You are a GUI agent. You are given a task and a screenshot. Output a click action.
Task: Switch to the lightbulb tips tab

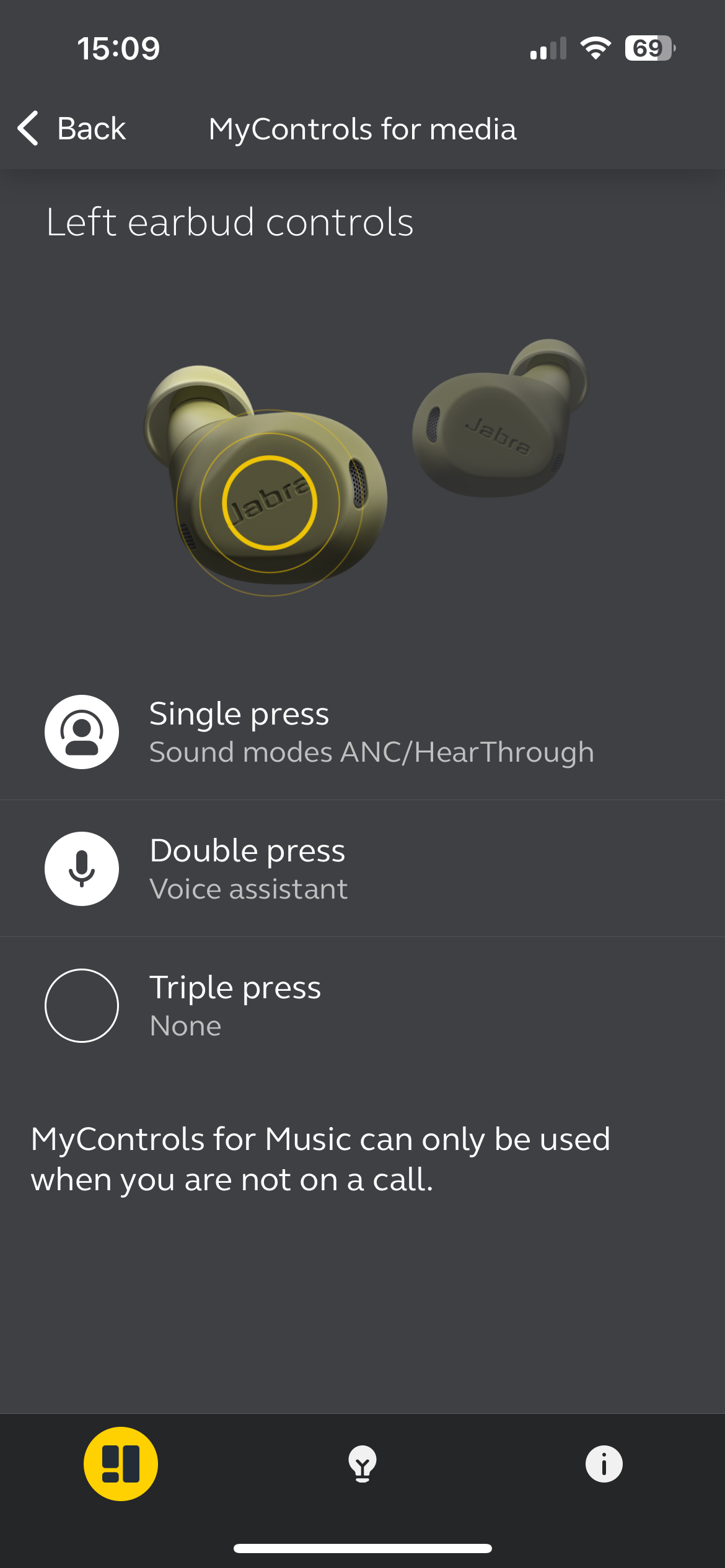pyautogui.click(x=362, y=1464)
